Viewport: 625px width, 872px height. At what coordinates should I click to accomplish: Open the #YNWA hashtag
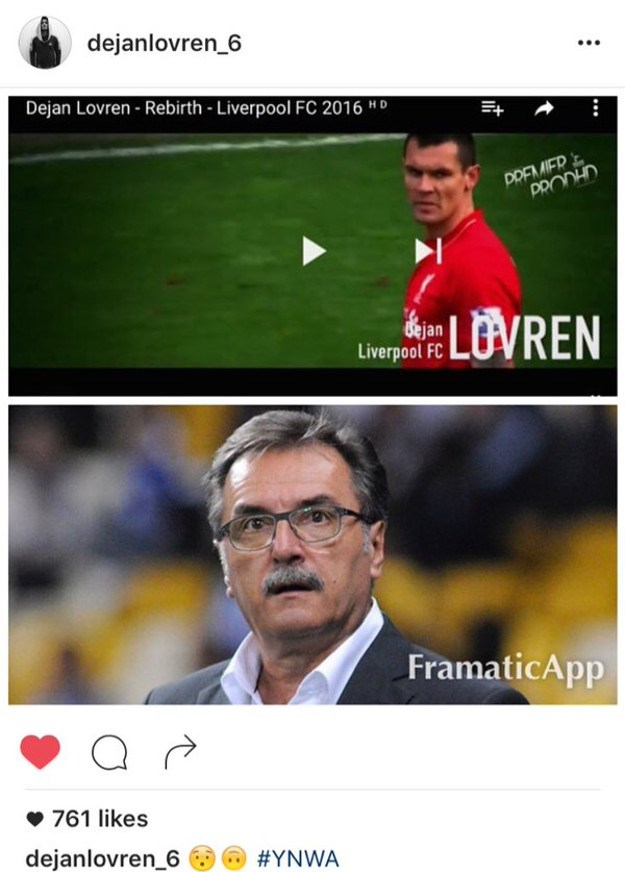click(298, 858)
